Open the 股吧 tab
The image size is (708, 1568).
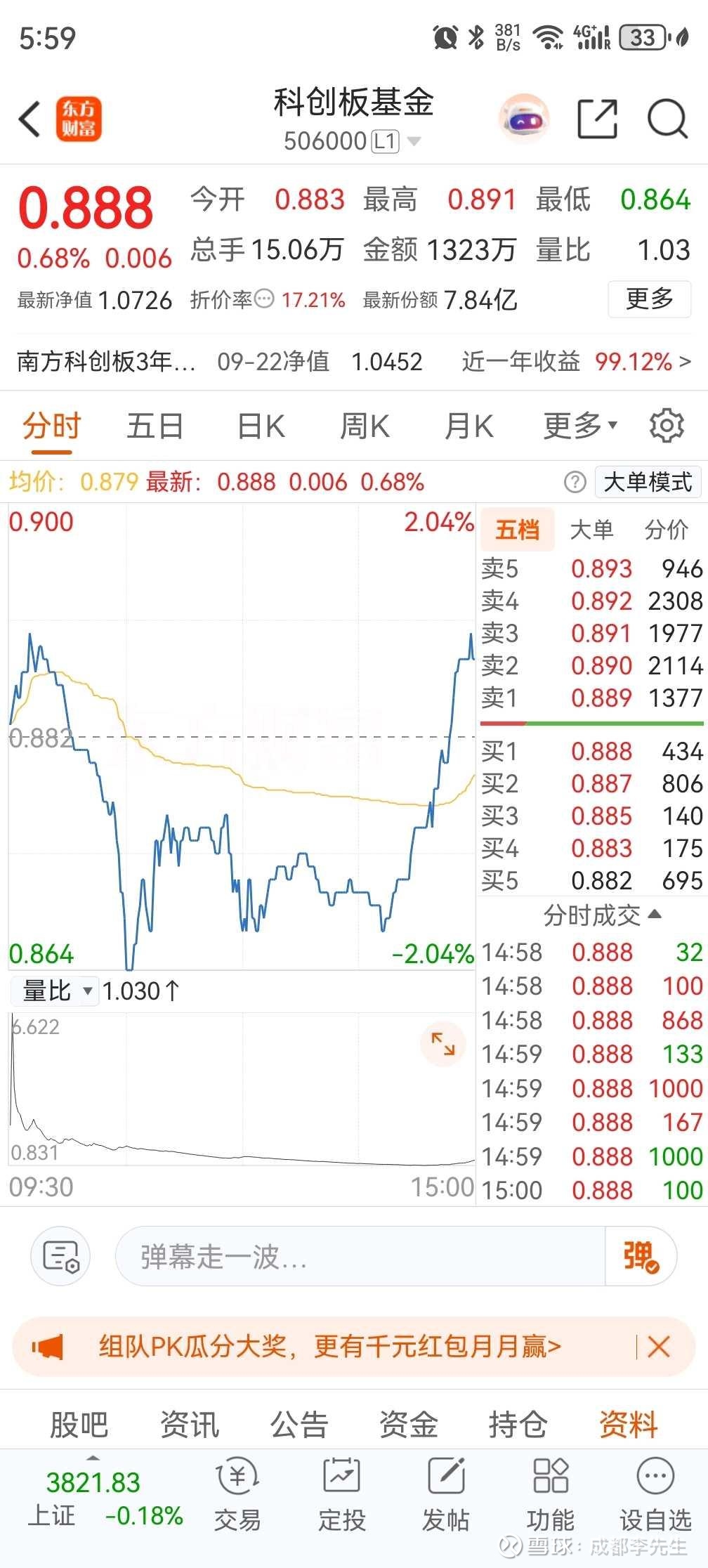pyautogui.click(x=79, y=1424)
